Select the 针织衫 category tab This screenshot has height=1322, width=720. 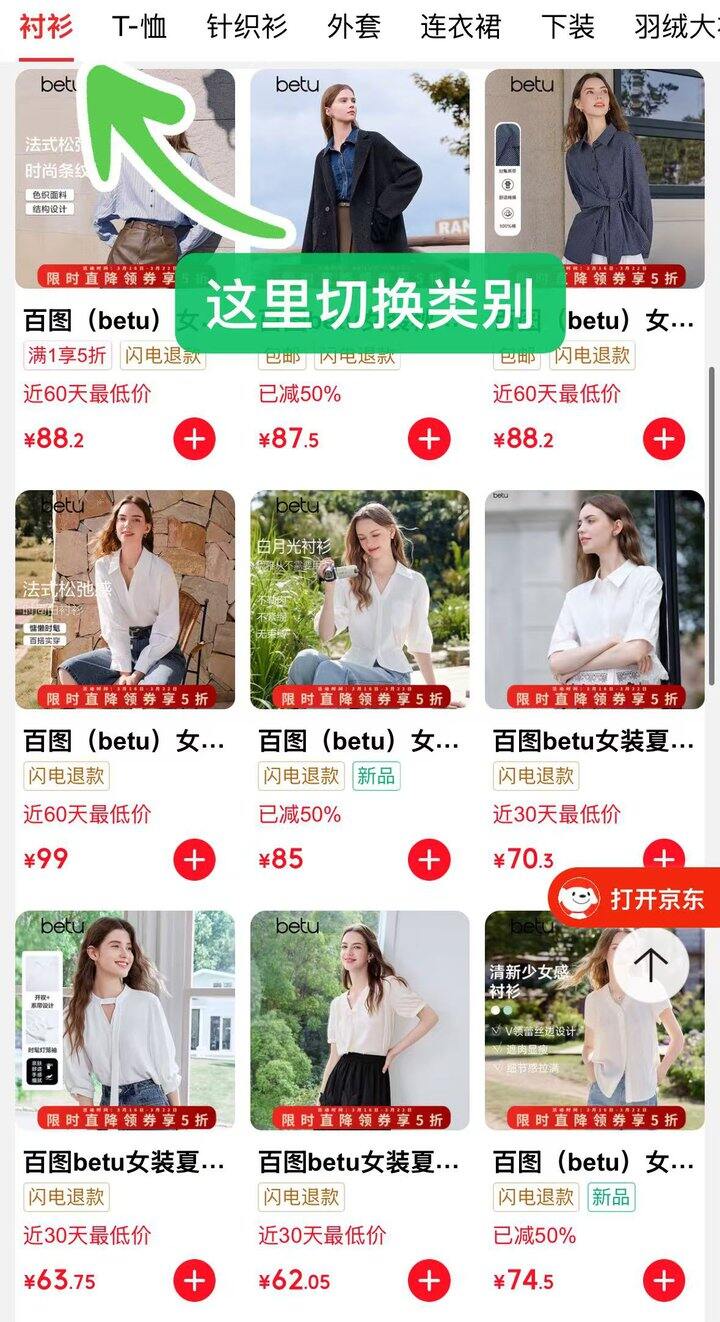click(247, 26)
